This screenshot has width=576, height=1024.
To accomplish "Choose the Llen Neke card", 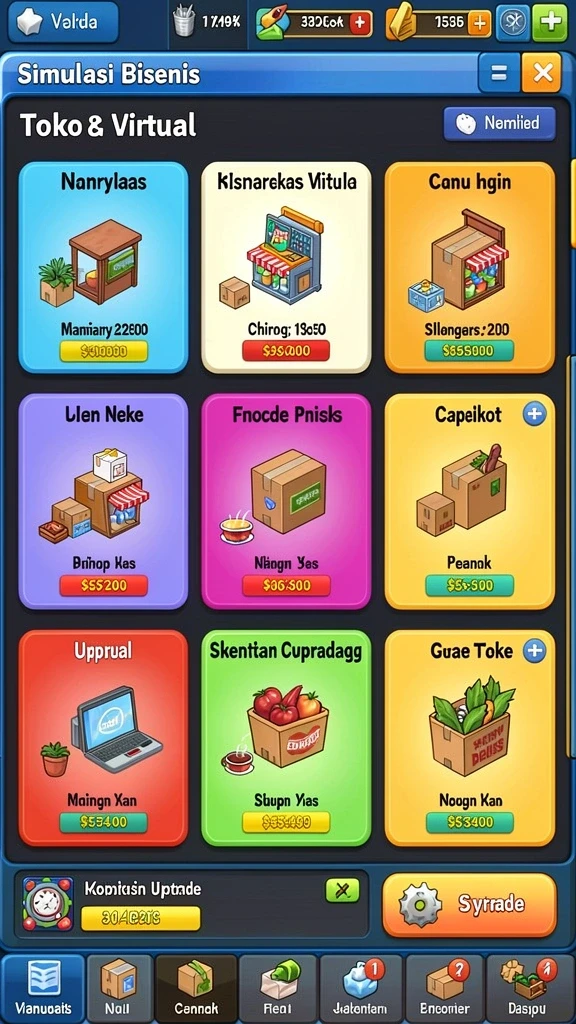I will pos(103,501).
